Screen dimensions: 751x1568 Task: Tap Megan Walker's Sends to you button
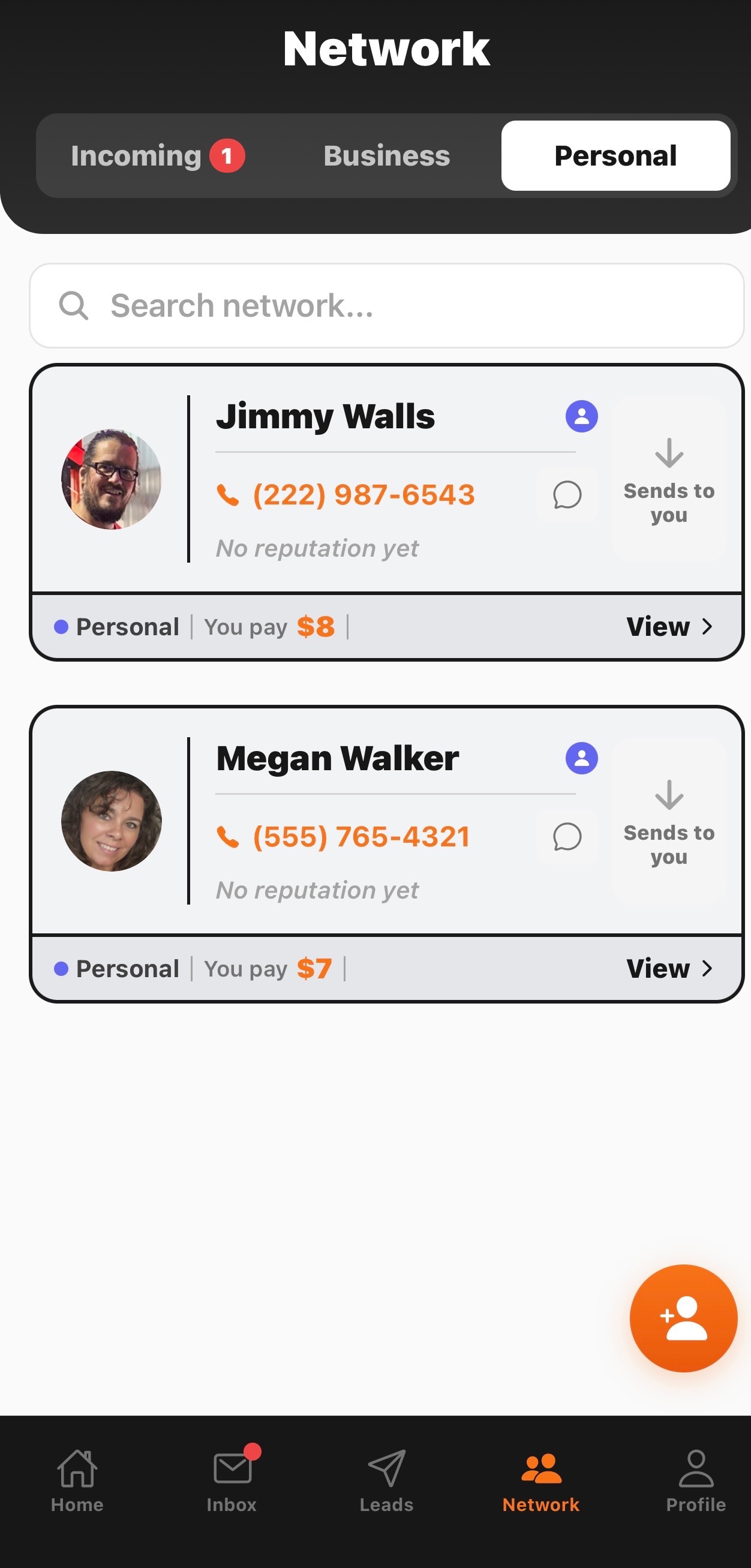[669, 821]
